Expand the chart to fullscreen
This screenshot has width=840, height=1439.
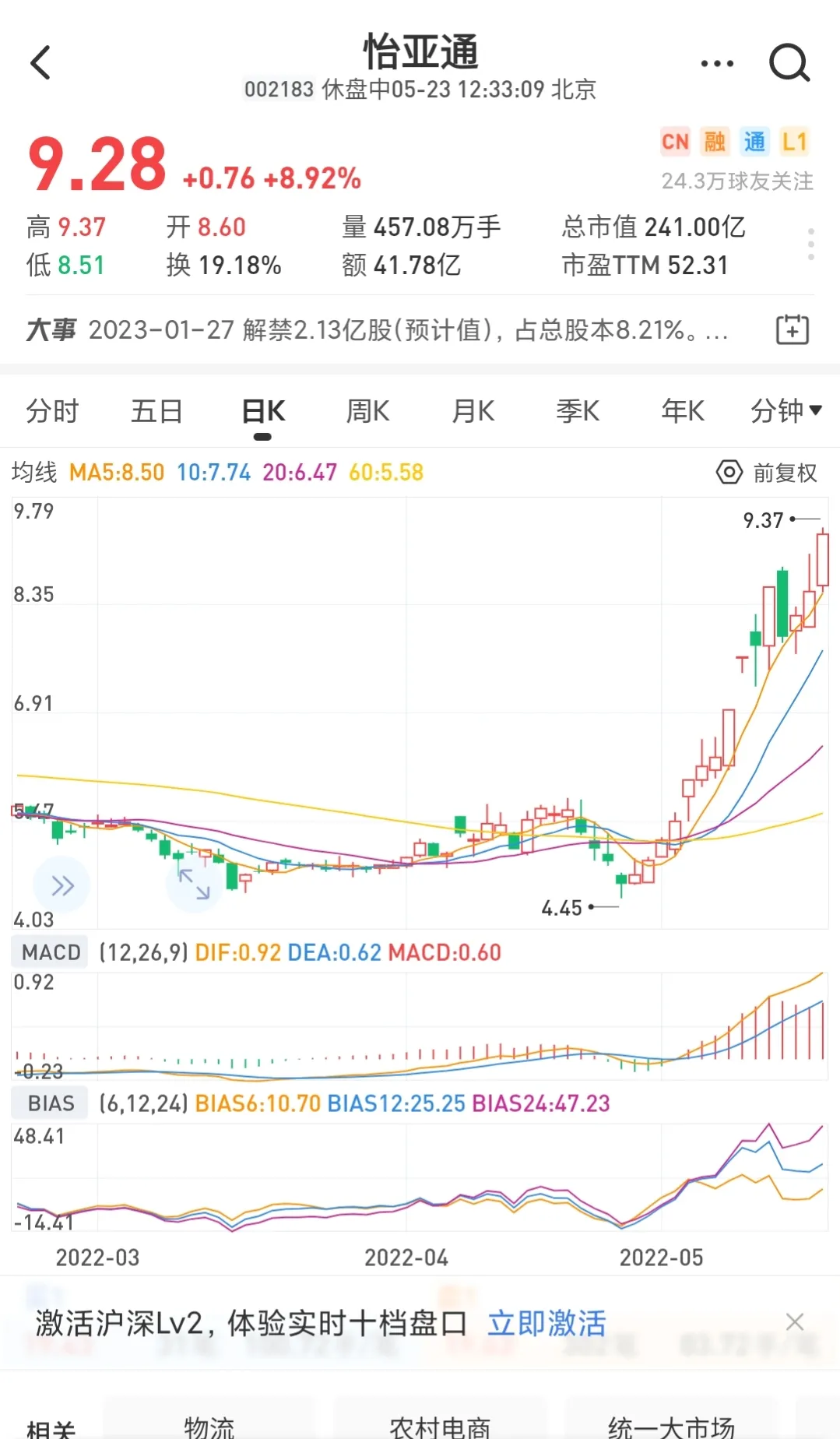[x=194, y=885]
